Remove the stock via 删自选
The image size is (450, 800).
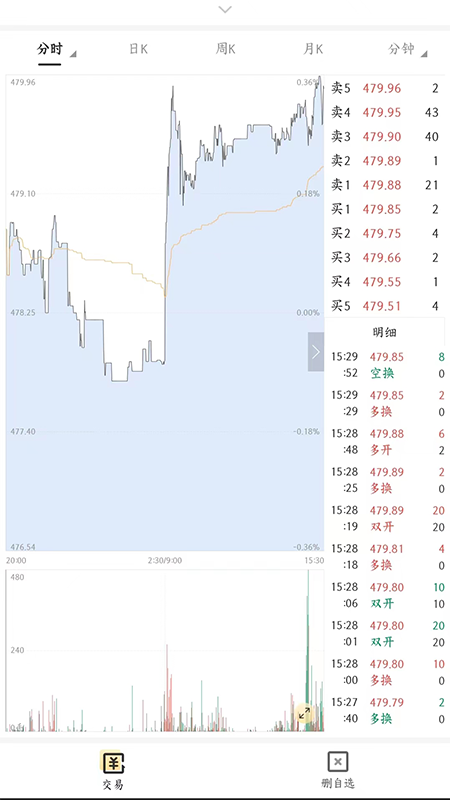tap(338, 771)
